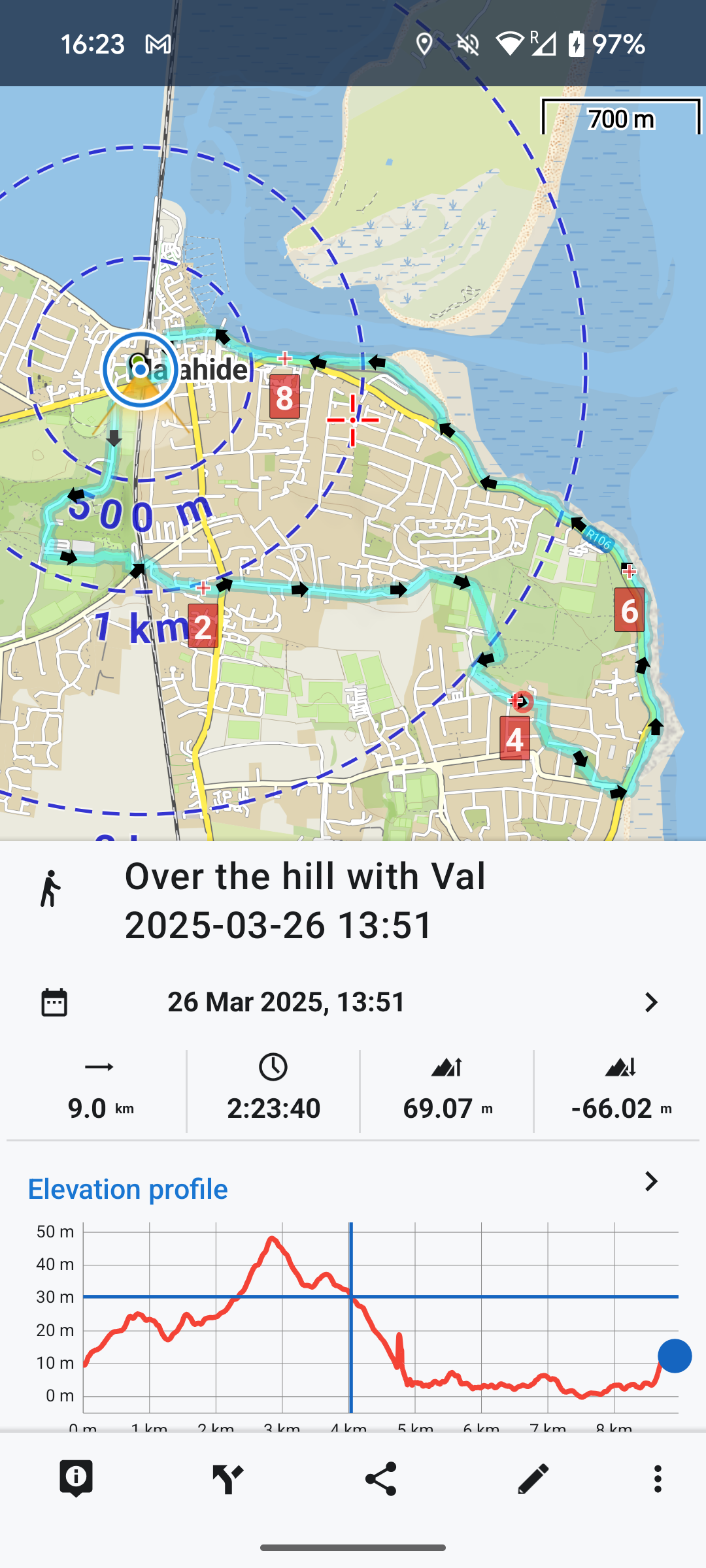Open the route directions icon
706x1568 pixels.
click(x=227, y=1478)
